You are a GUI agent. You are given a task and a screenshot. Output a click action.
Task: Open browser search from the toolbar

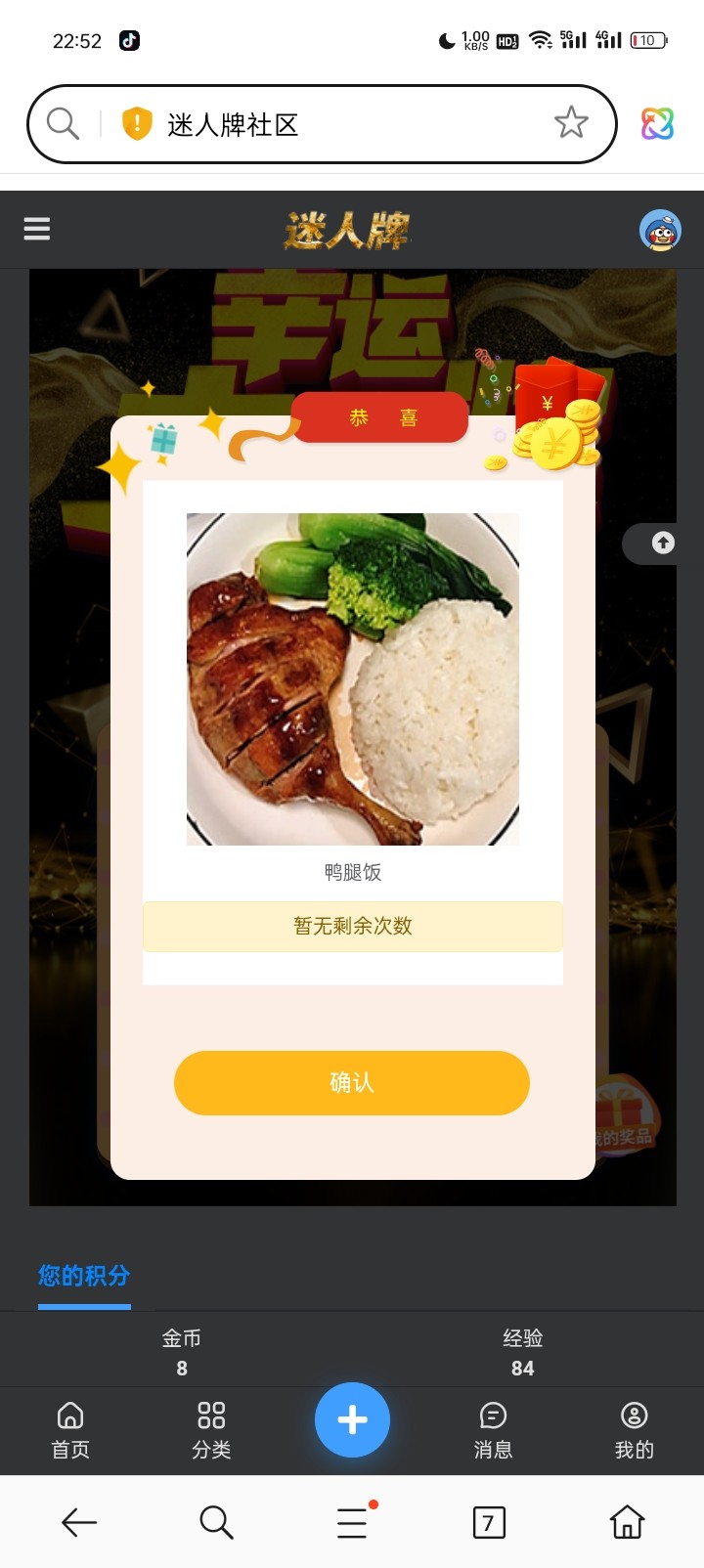click(x=215, y=1522)
